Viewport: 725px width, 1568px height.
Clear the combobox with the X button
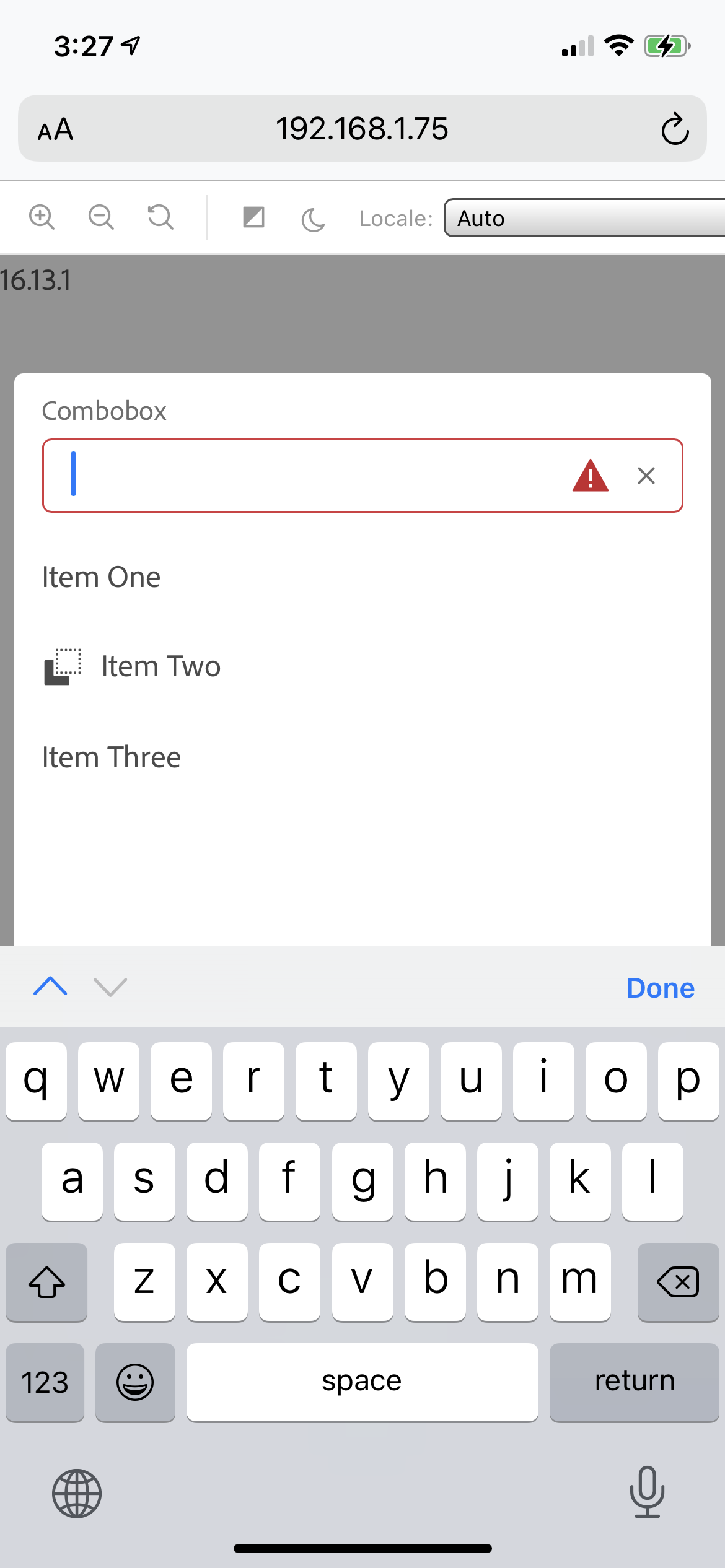[646, 476]
